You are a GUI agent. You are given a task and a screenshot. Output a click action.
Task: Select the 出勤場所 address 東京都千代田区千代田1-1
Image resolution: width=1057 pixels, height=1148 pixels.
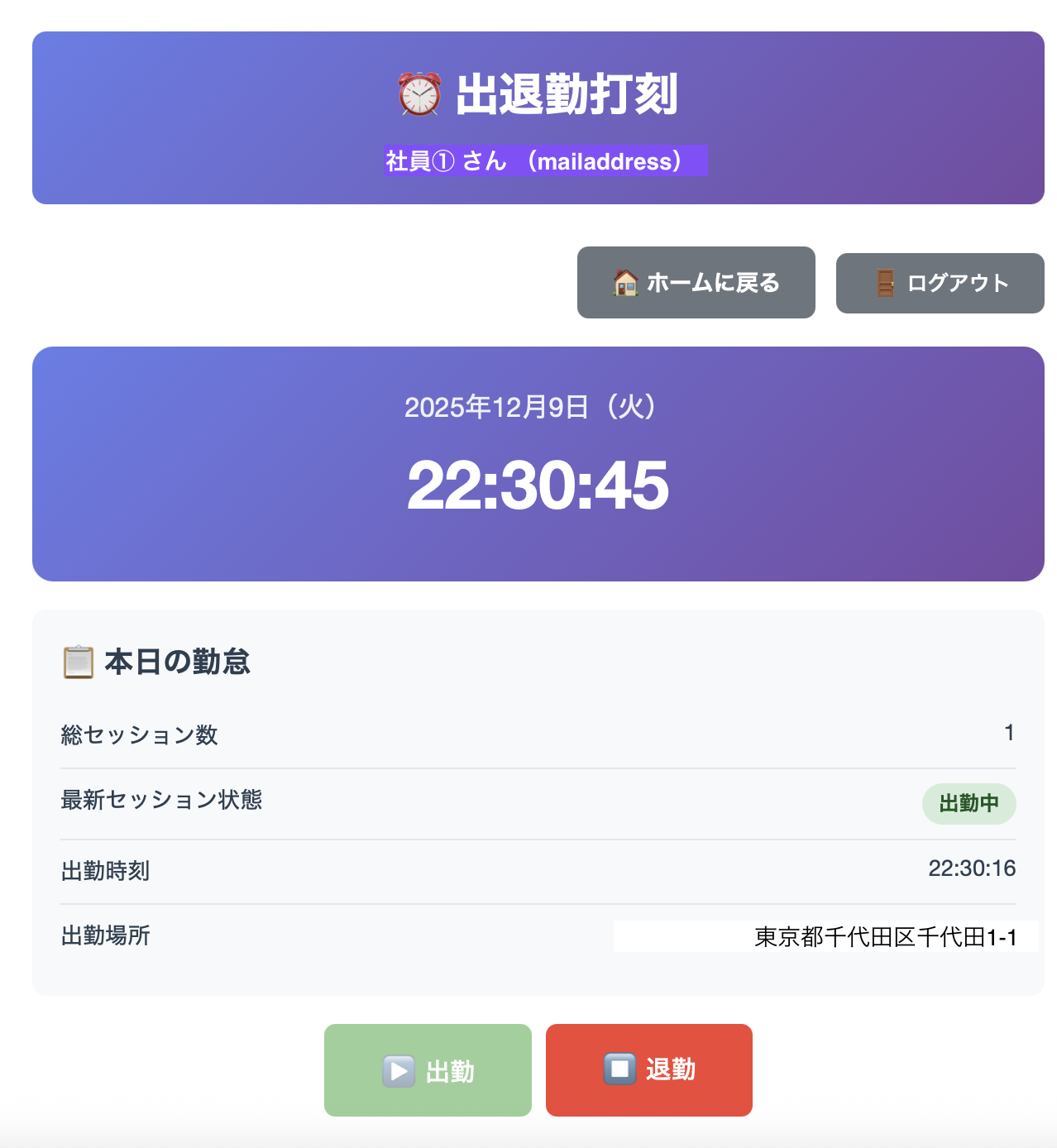(x=887, y=937)
